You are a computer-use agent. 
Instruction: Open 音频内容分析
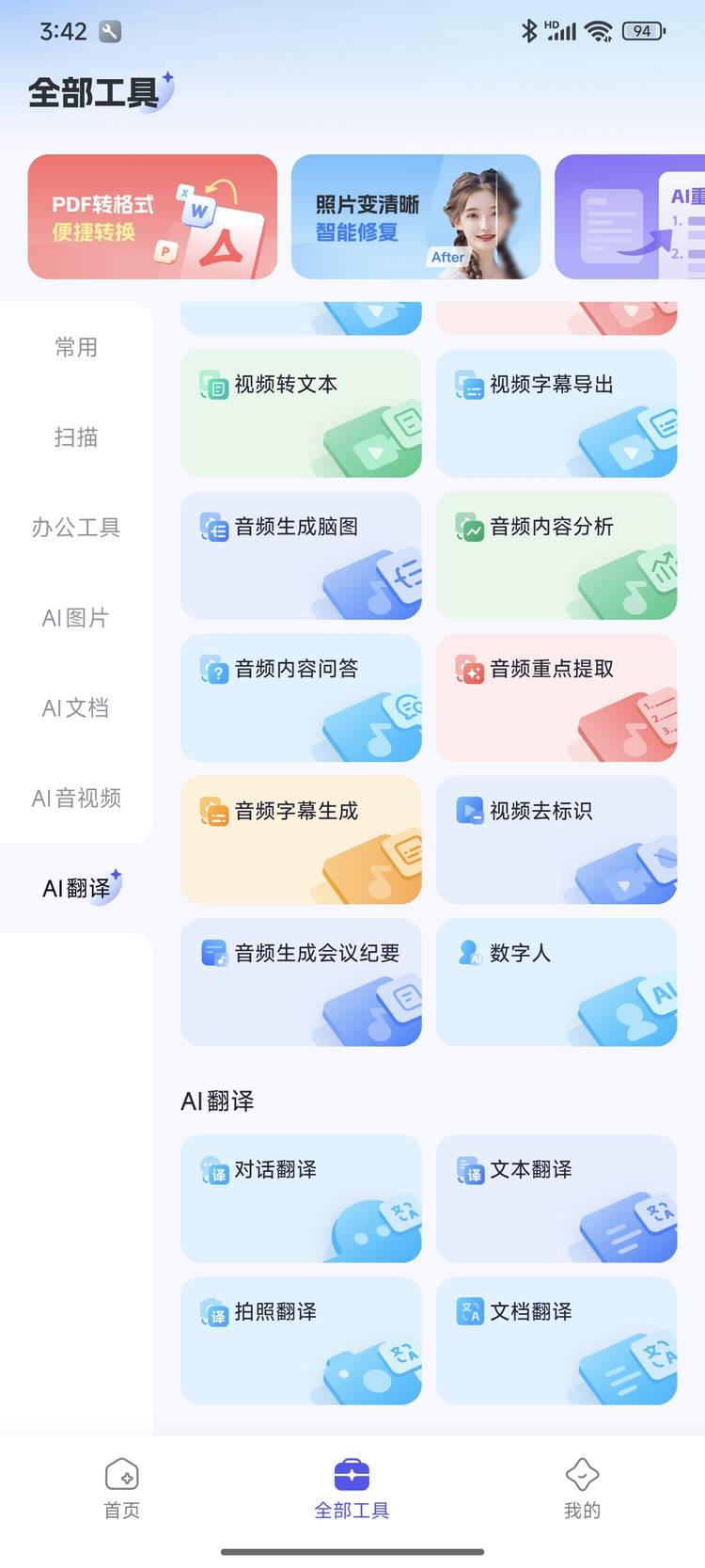pyautogui.click(x=556, y=556)
